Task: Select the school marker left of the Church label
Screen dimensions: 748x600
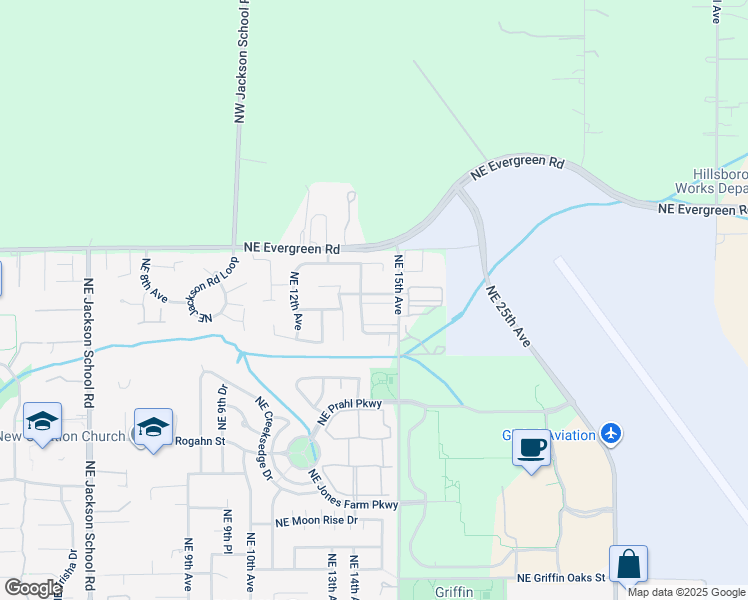Action: [x=43, y=421]
